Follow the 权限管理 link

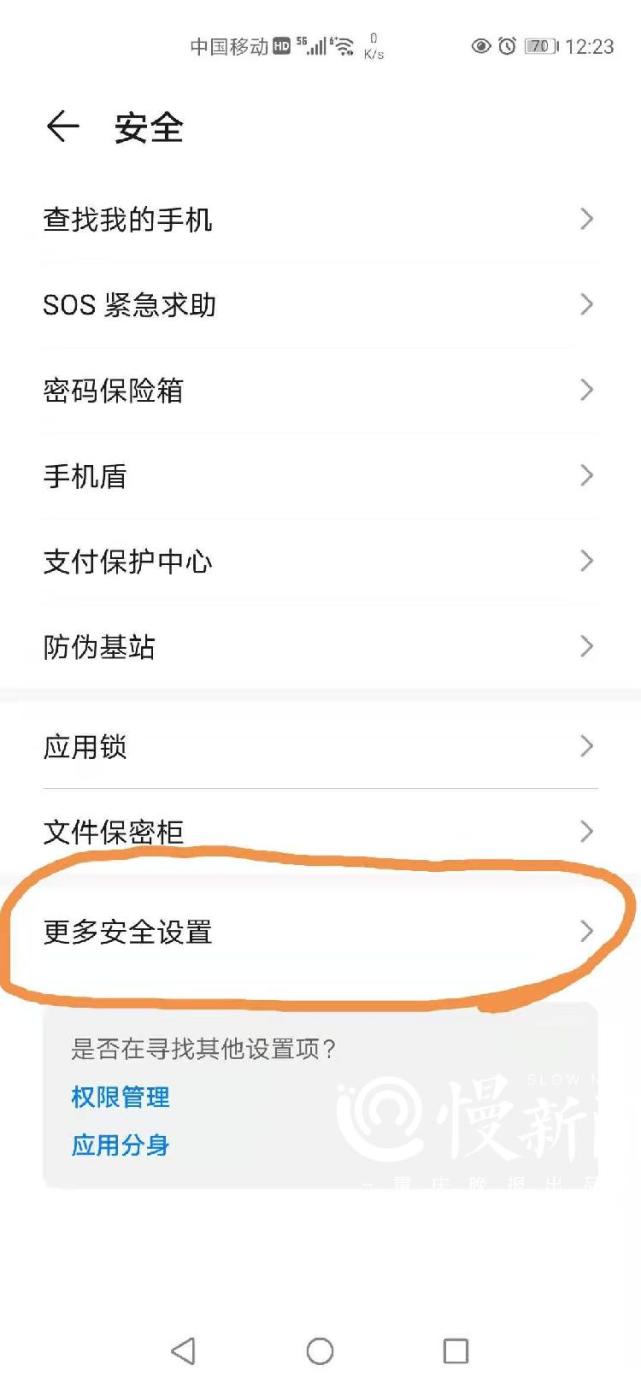120,1097
